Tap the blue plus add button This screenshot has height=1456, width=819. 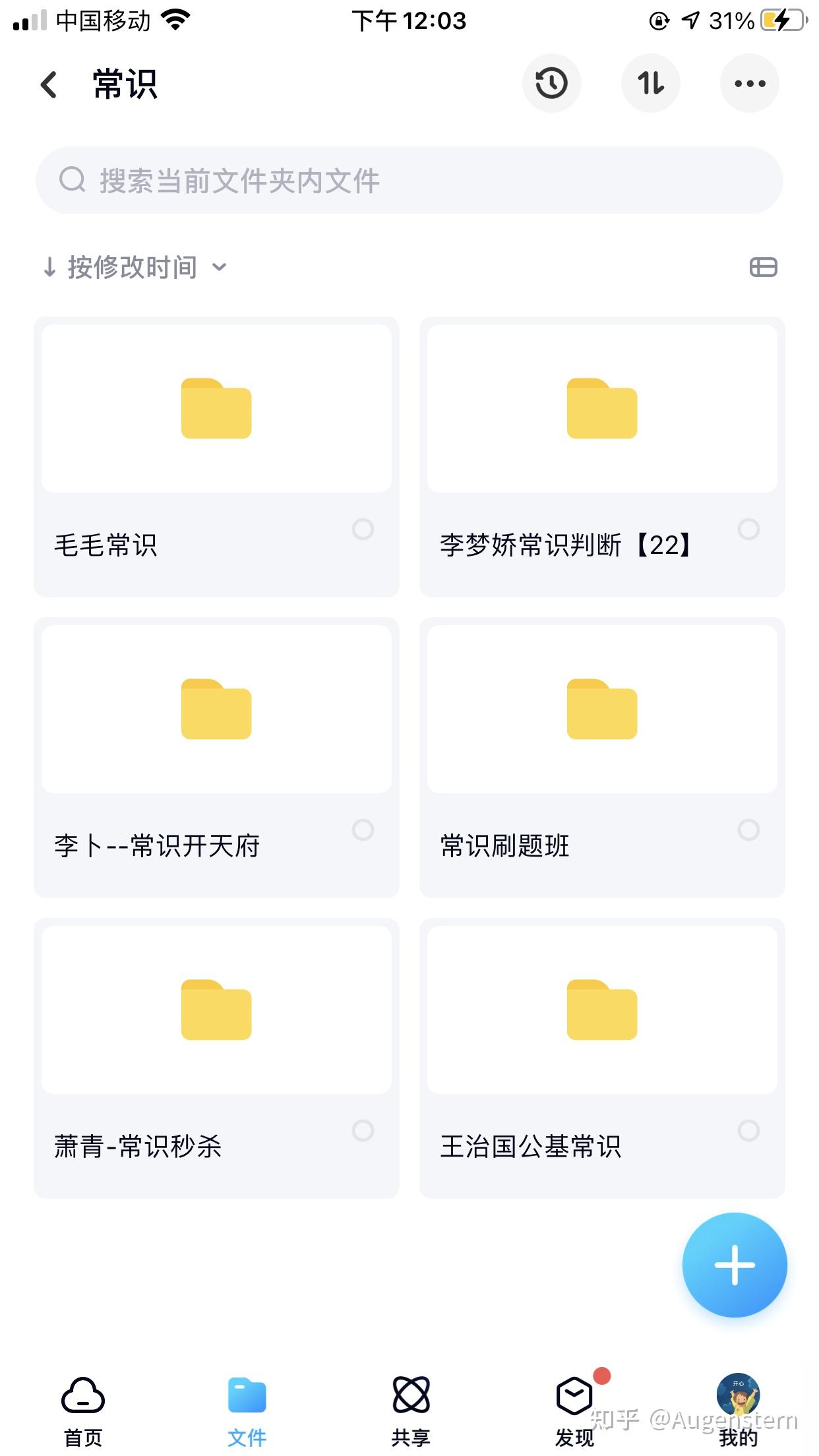click(735, 1265)
